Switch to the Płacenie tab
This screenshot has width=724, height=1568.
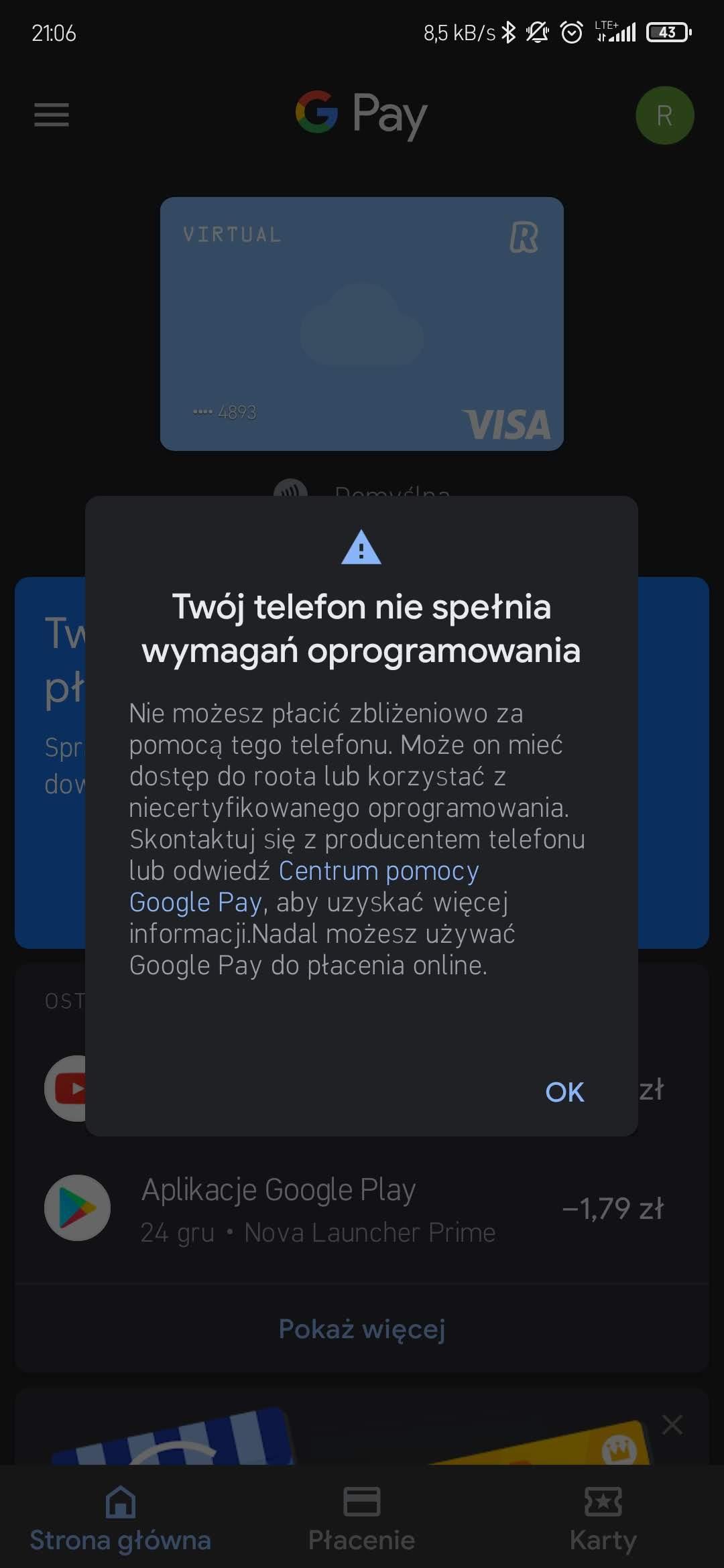[361, 1518]
